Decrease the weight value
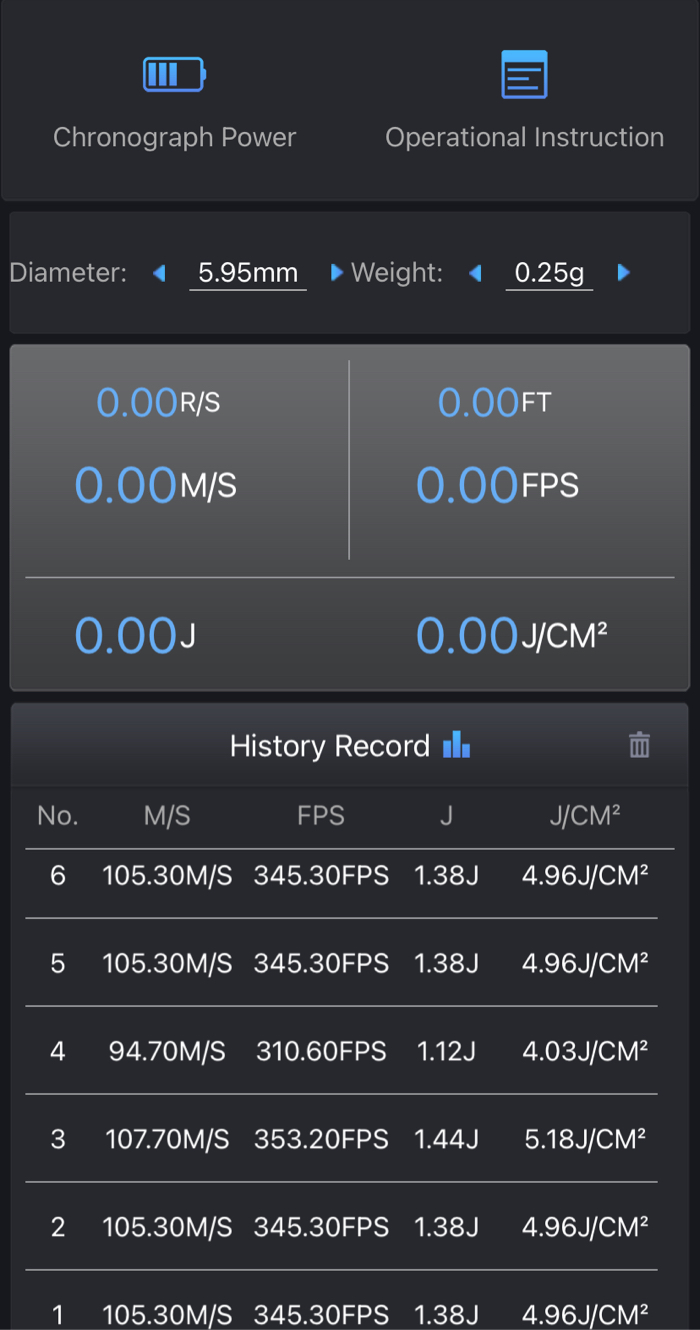The image size is (700, 1330). click(x=476, y=273)
